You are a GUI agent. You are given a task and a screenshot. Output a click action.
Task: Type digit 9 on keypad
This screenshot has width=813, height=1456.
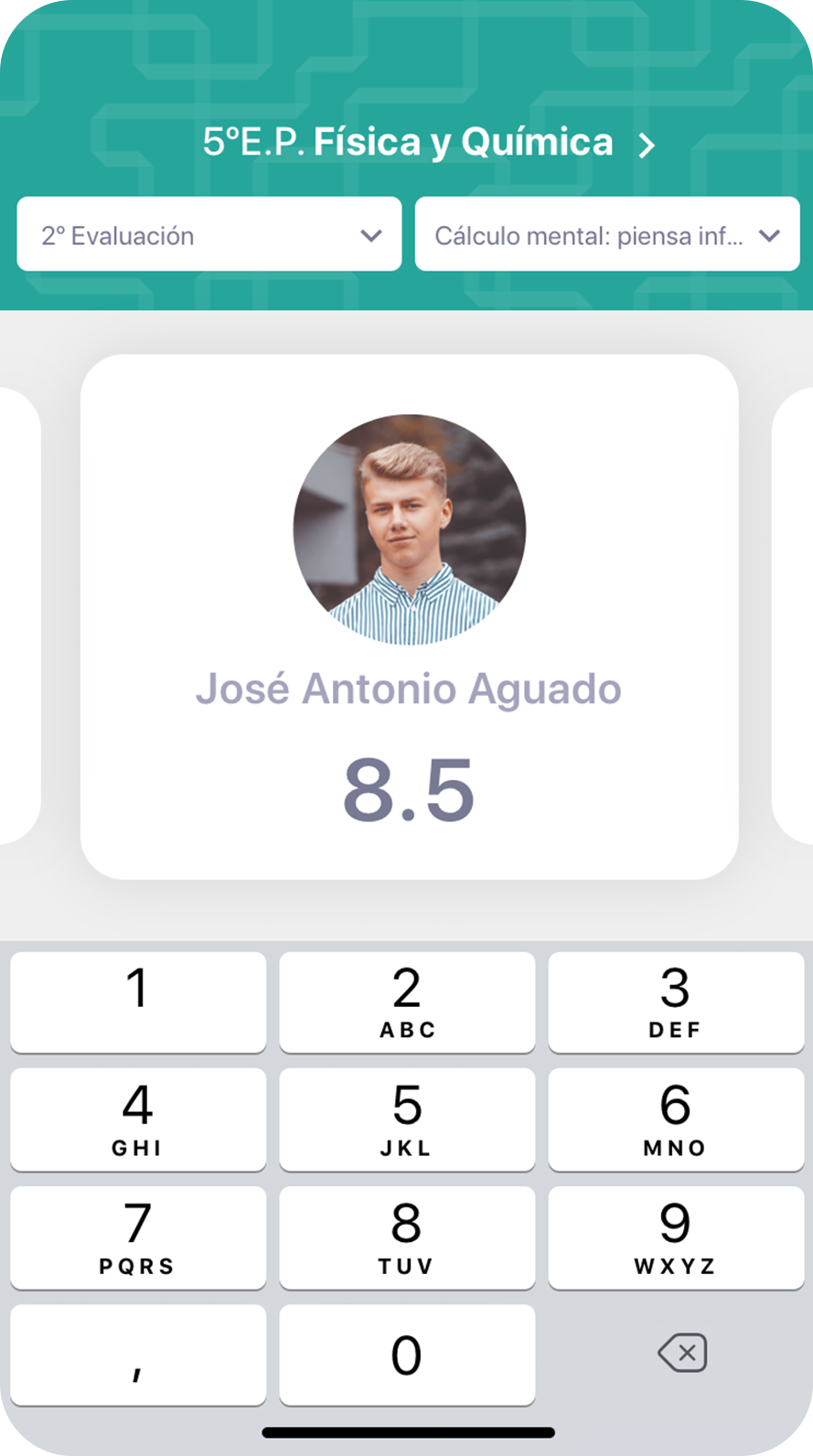[676, 1237]
